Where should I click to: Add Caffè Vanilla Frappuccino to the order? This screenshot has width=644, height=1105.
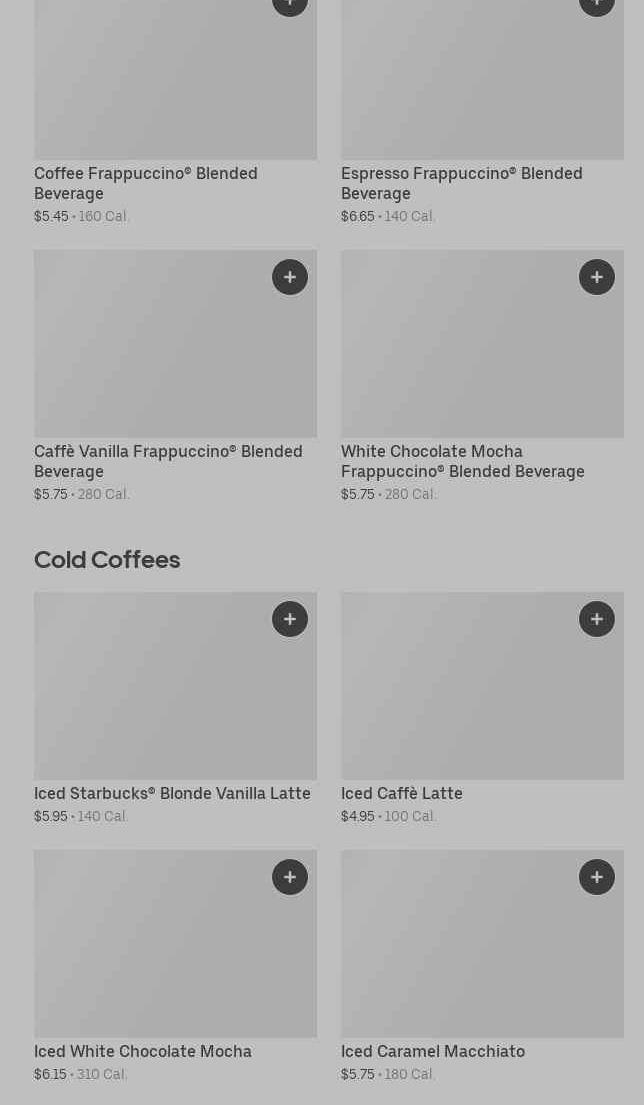coord(290,277)
